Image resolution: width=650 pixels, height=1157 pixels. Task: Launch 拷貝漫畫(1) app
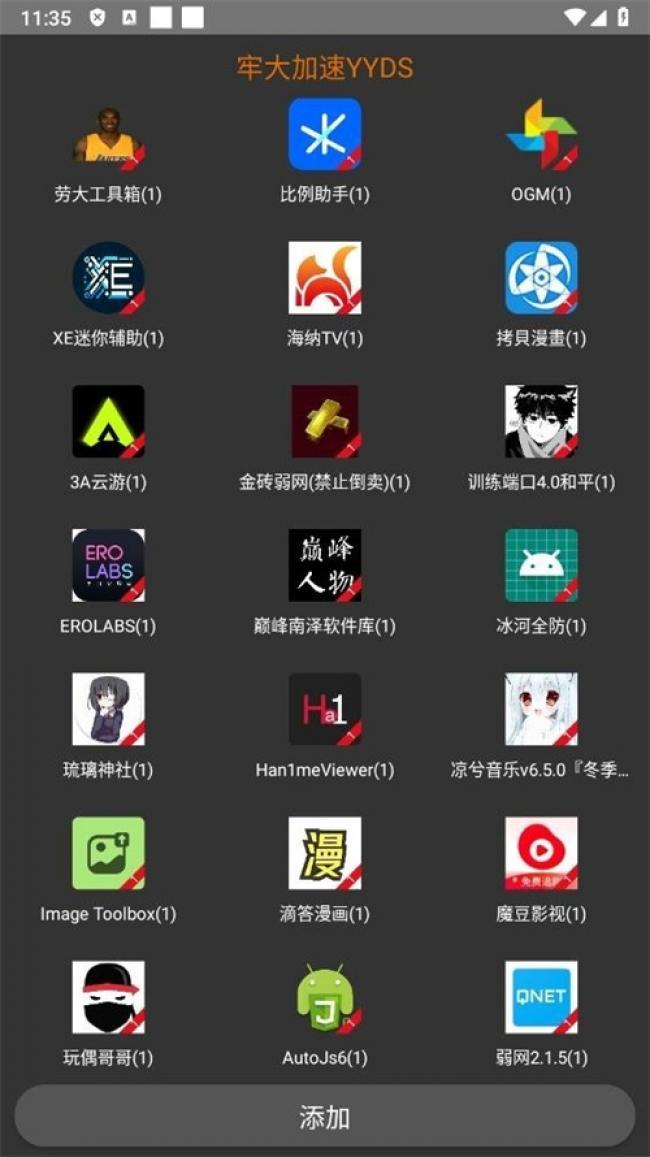pos(541,278)
